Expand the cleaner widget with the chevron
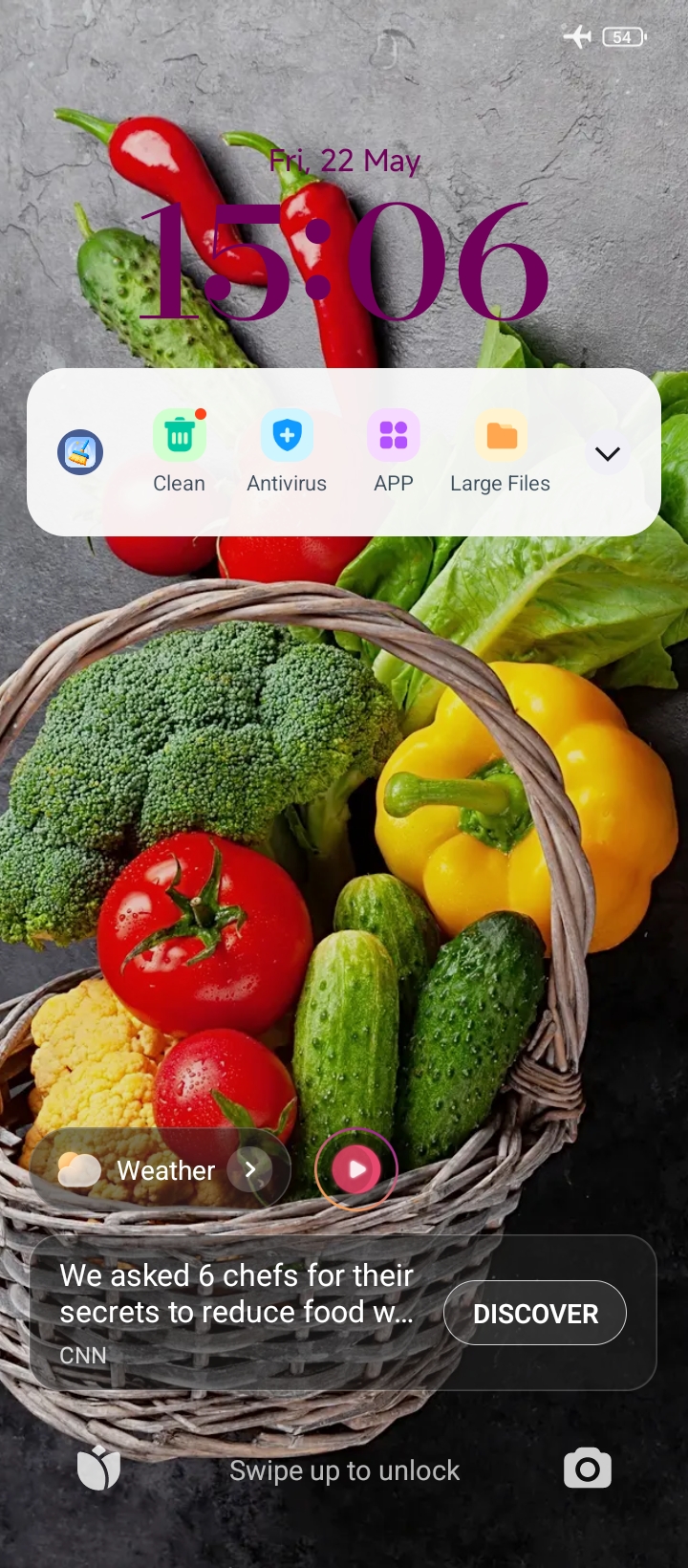 click(x=608, y=453)
